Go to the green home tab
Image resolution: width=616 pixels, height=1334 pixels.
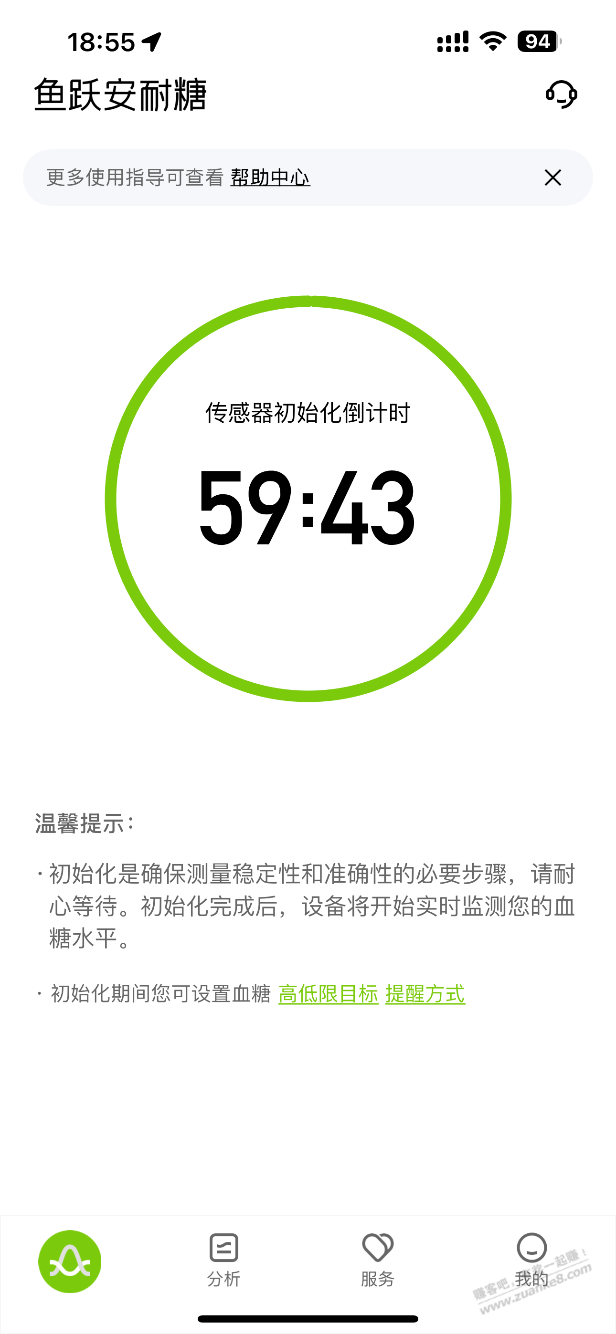pyautogui.click(x=70, y=1260)
